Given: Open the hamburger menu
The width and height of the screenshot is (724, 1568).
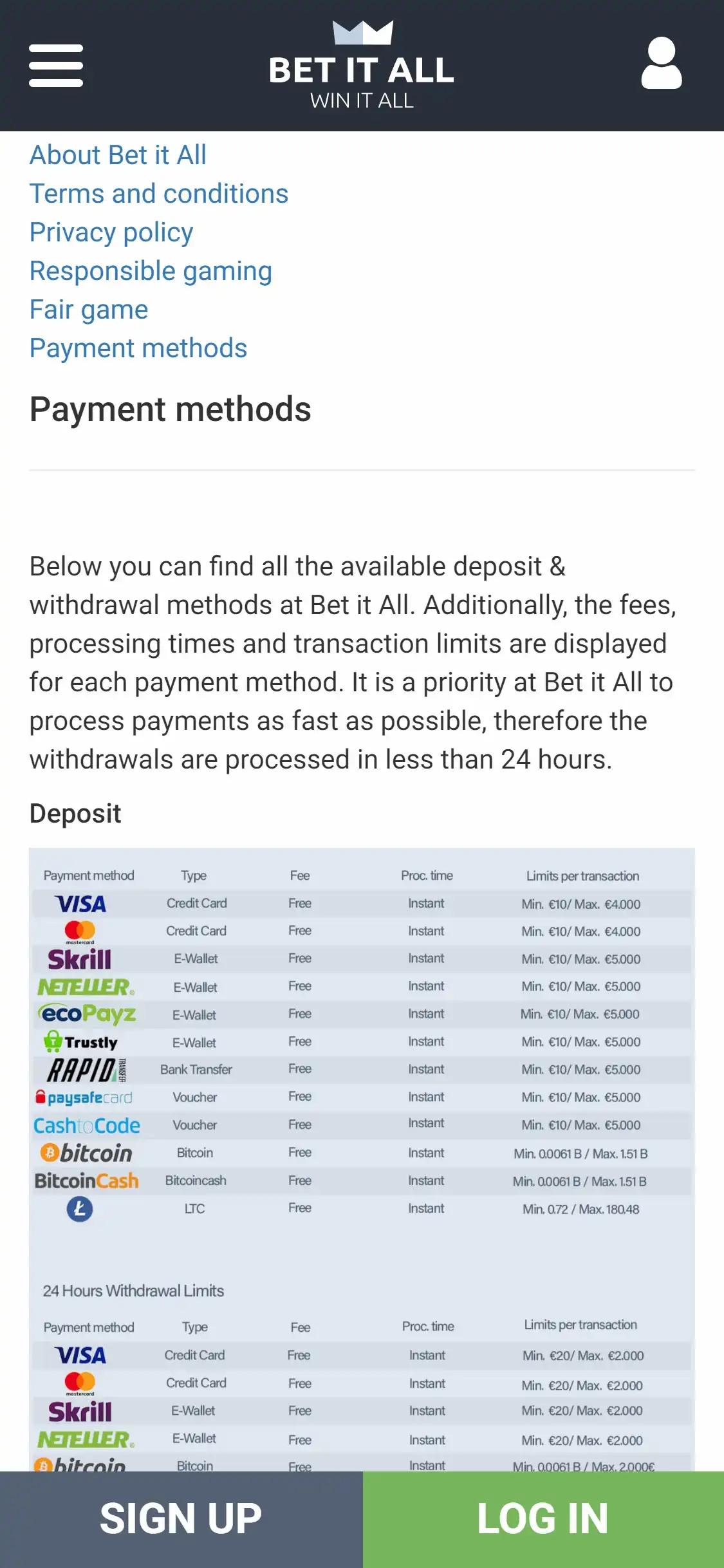Looking at the screenshot, I should pos(56,66).
